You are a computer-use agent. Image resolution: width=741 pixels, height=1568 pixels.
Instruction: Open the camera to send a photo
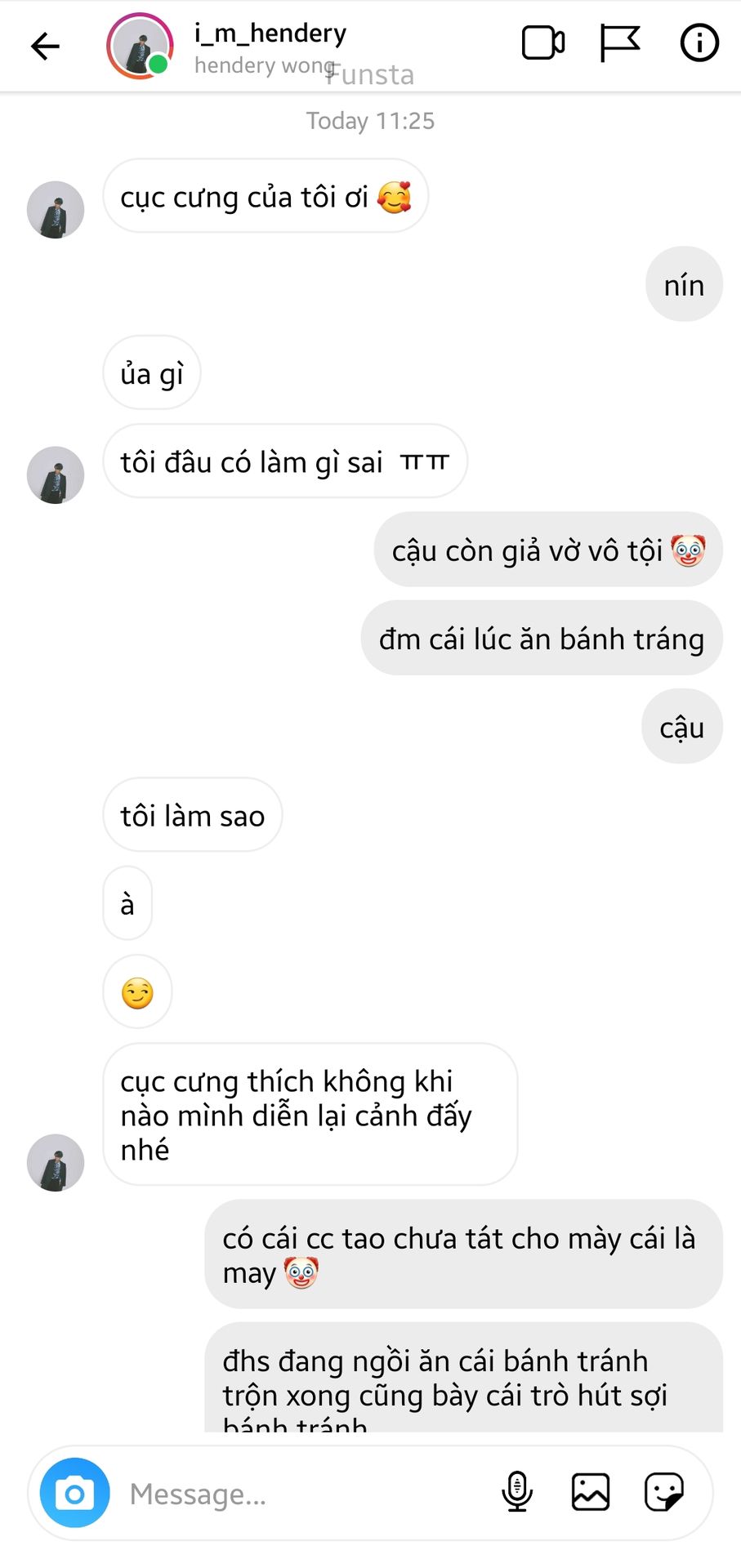[75, 1494]
